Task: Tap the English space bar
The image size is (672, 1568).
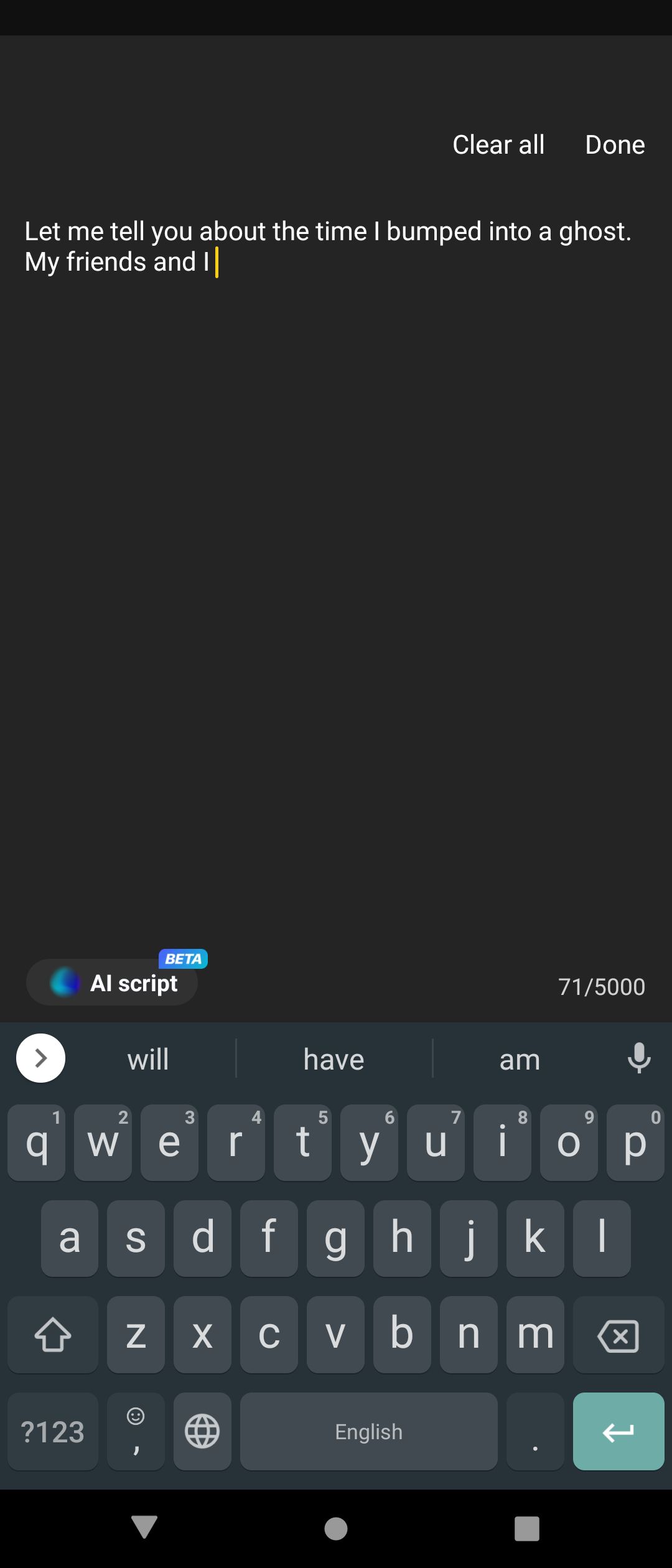Action: (368, 1432)
